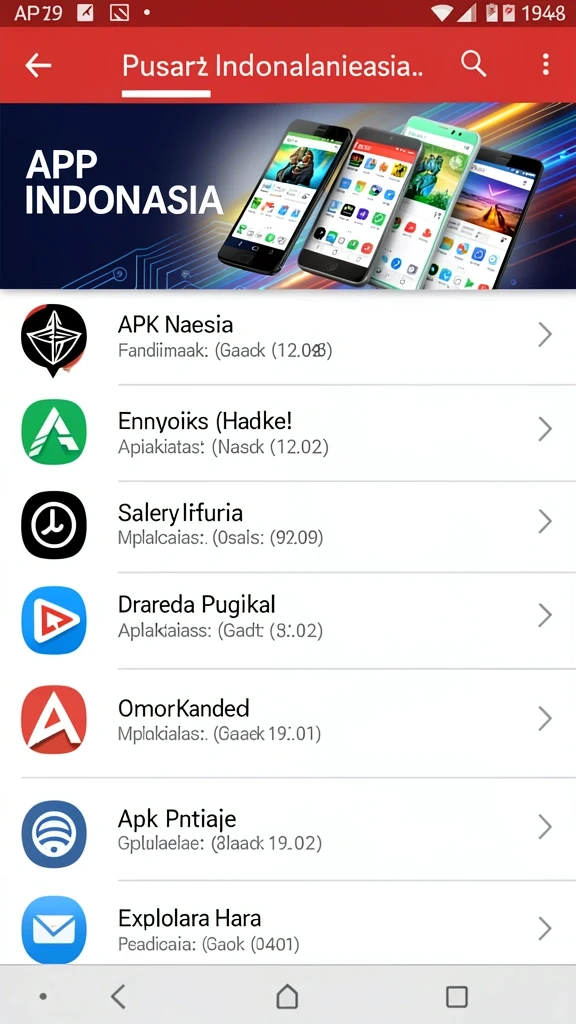
Task: Open the three-dot overflow menu
Action: 545,64
